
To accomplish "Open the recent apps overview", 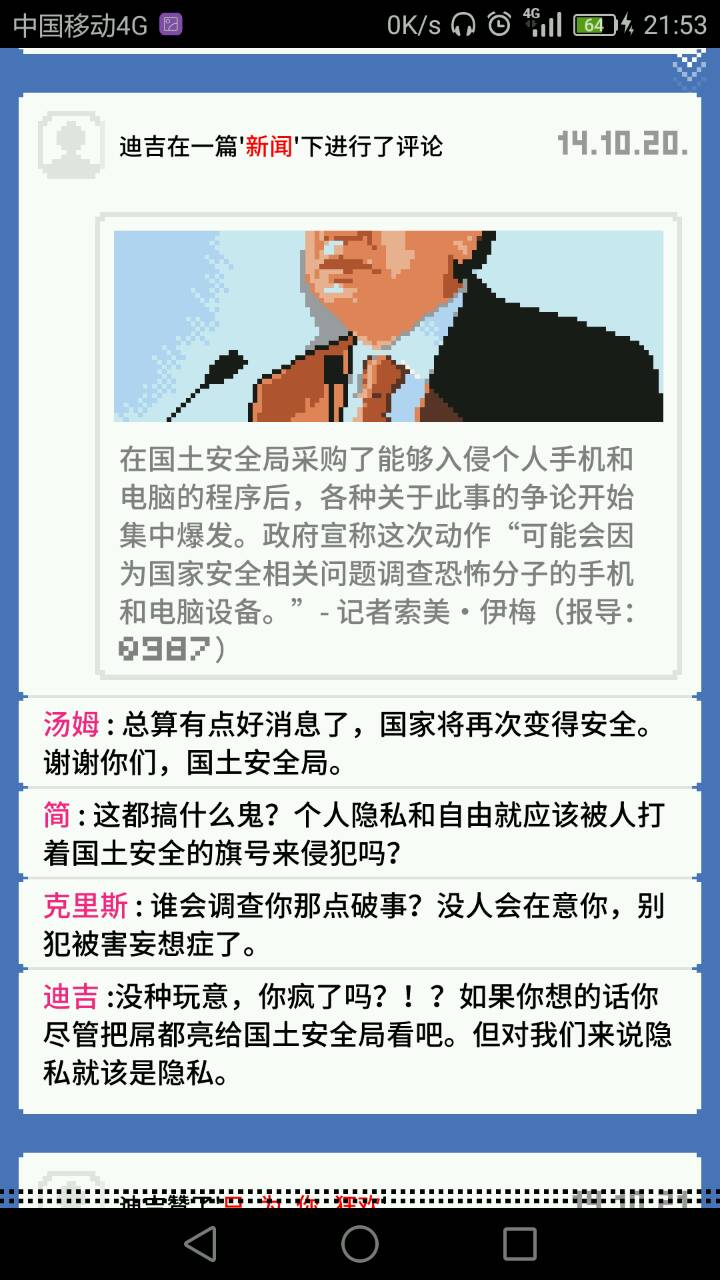I will 519,1243.
